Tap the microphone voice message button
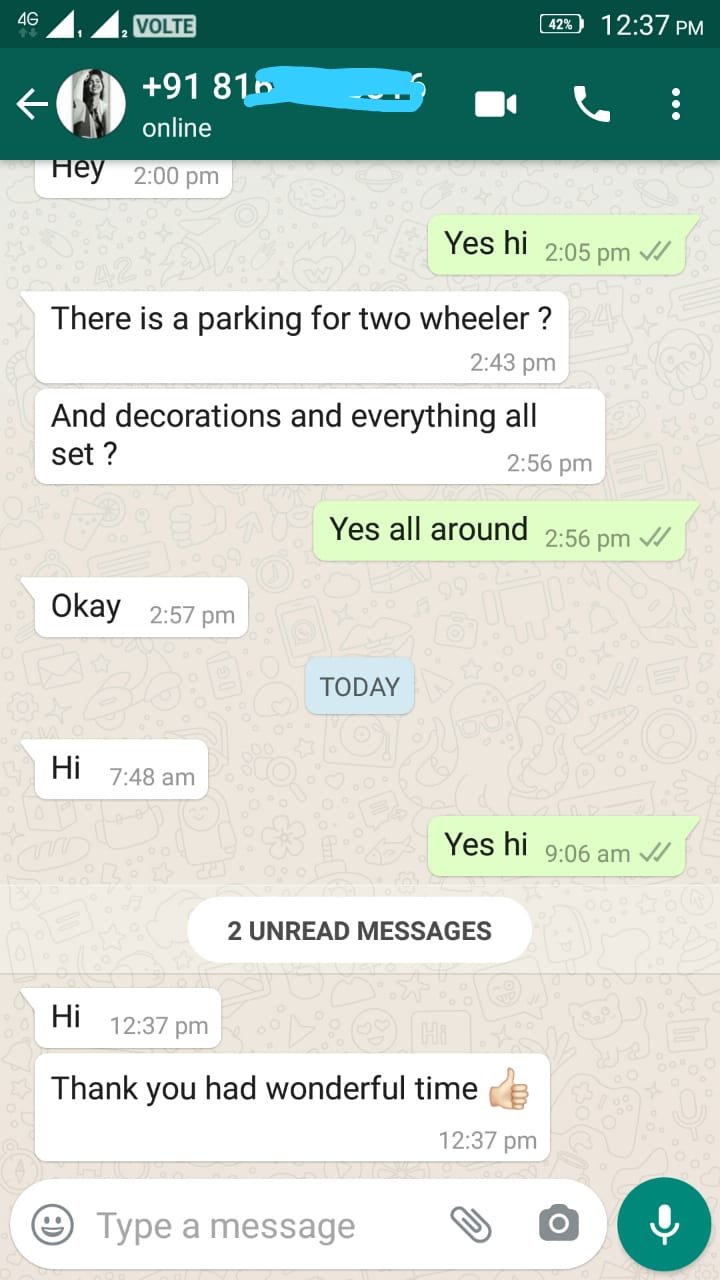Screen dimensions: 720x1280 [664, 1224]
